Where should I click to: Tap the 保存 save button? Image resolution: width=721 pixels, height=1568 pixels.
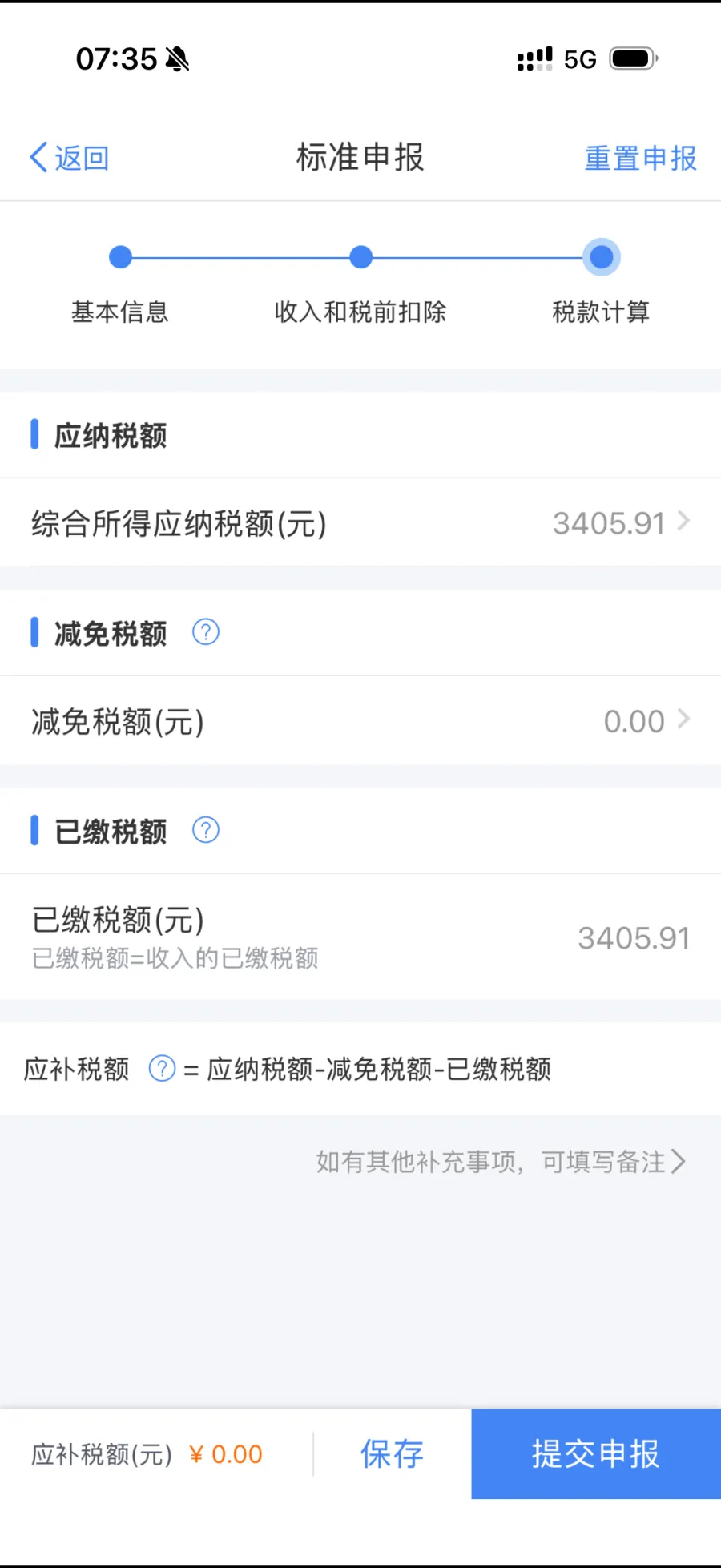[391, 1453]
